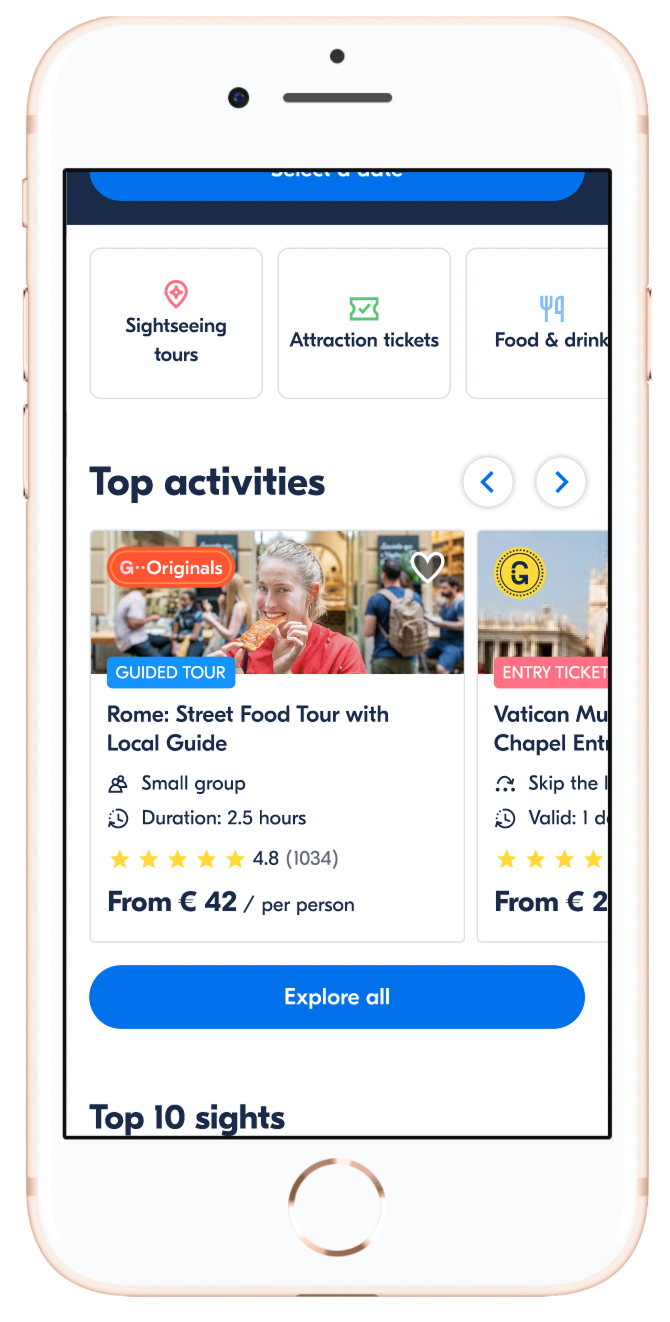
Task: Tap the Select a date button
Action: (337, 182)
